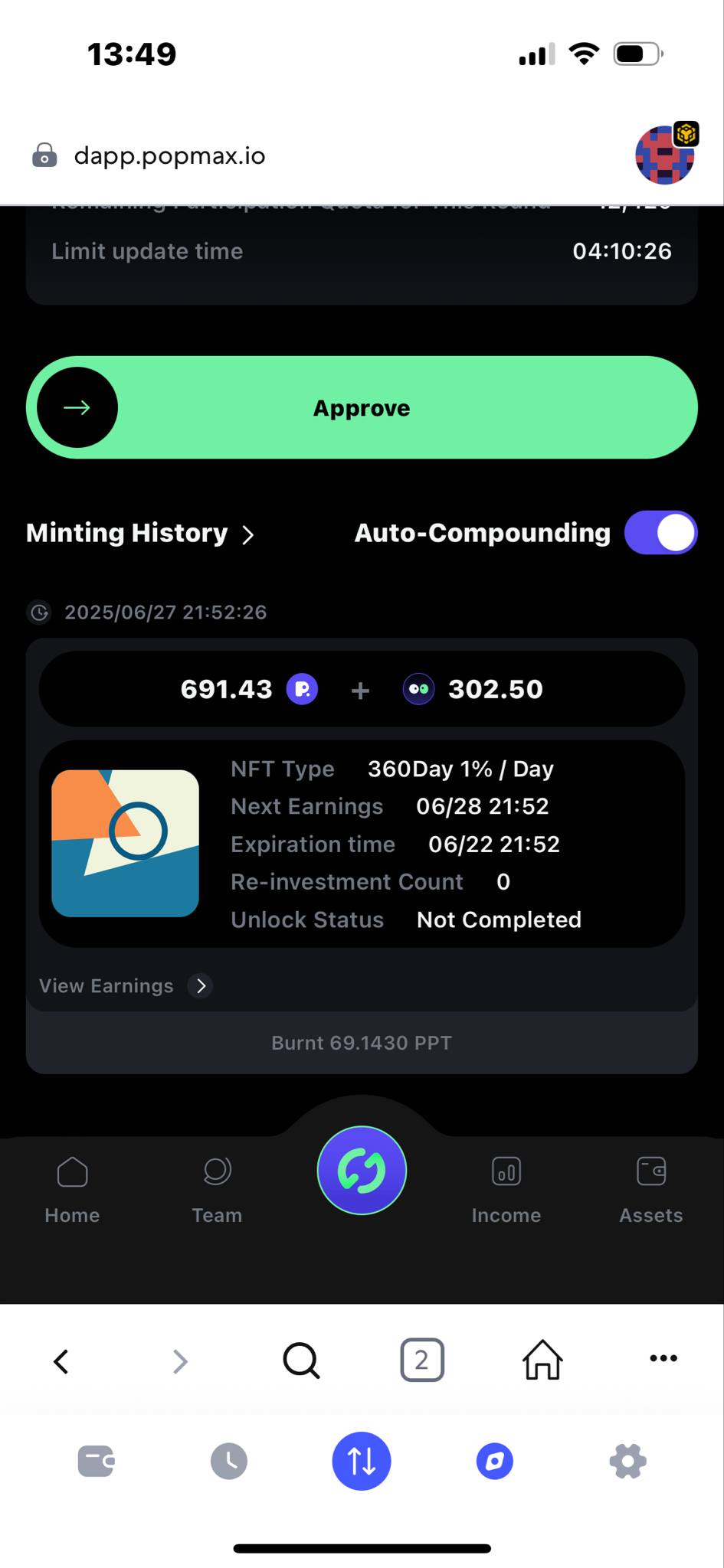Go back to the previous page
This screenshot has width=724, height=1568.
pos(61,1361)
